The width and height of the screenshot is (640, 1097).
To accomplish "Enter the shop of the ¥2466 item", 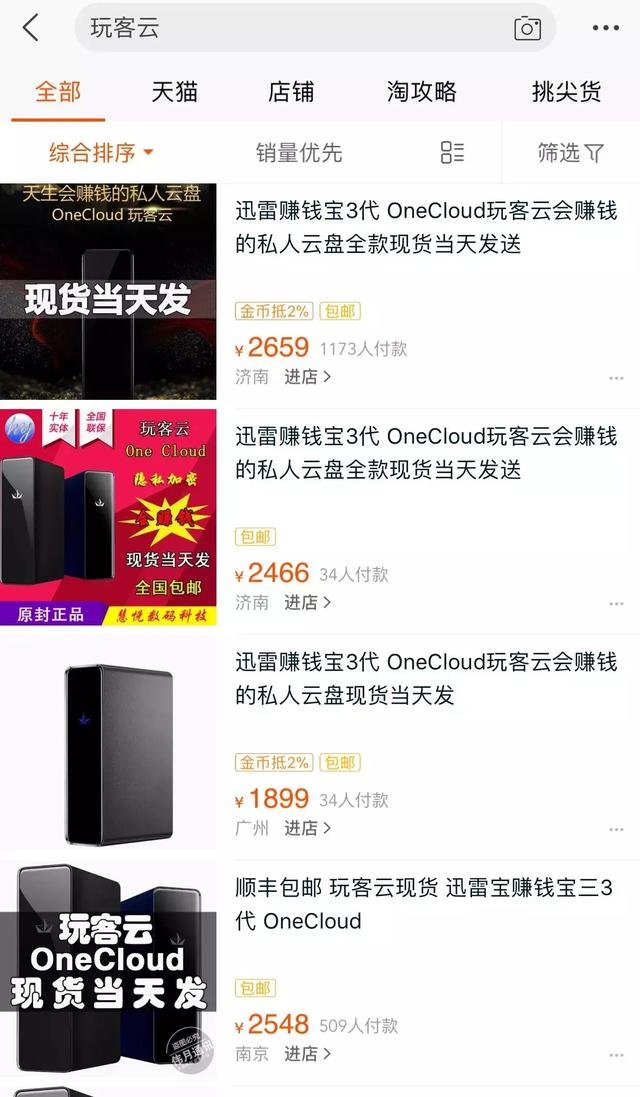I will pyautogui.click(x=307, y=602).
